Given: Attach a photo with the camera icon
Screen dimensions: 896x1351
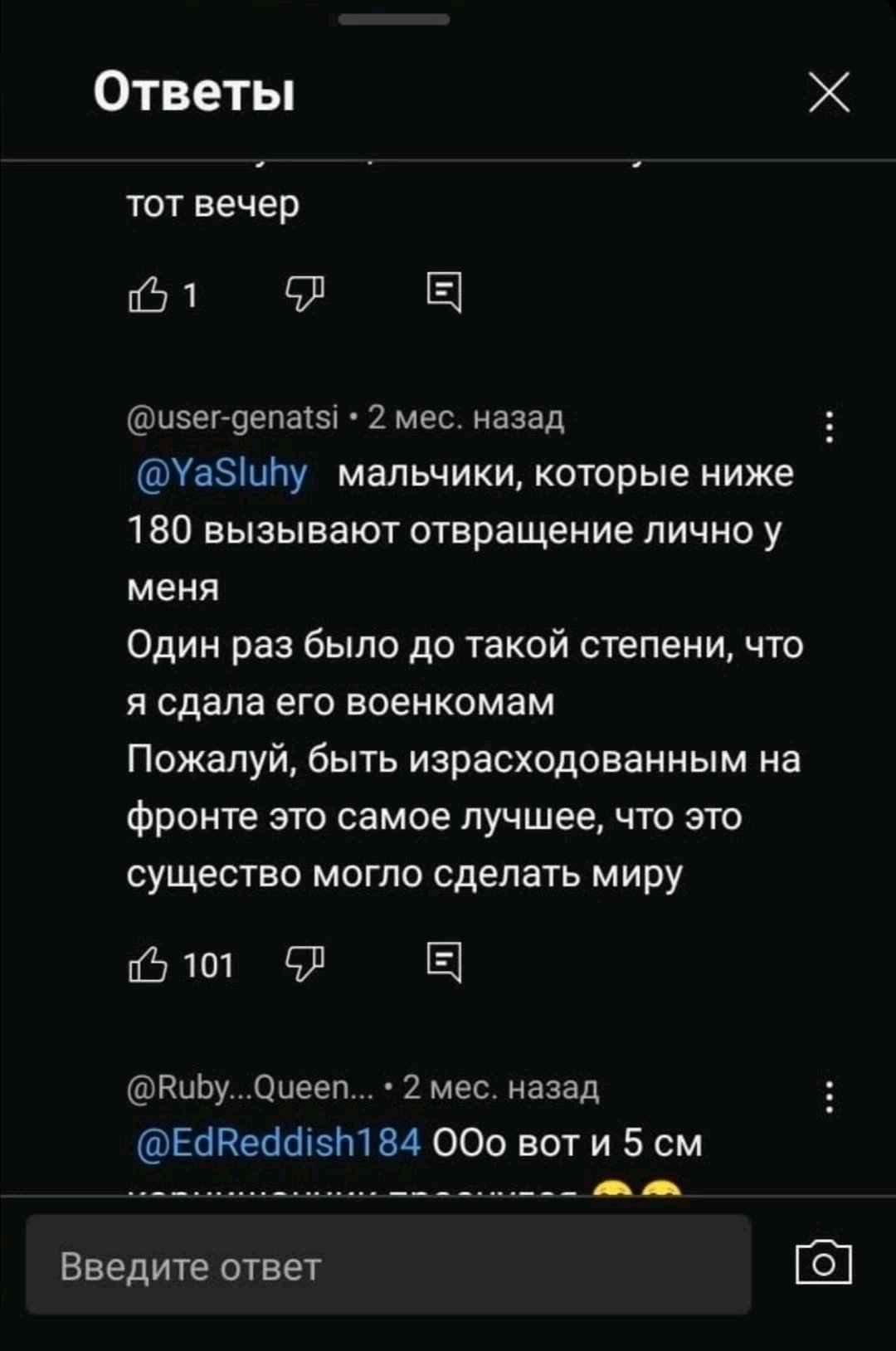Looking at the screenshot, I should point(823,1264).
